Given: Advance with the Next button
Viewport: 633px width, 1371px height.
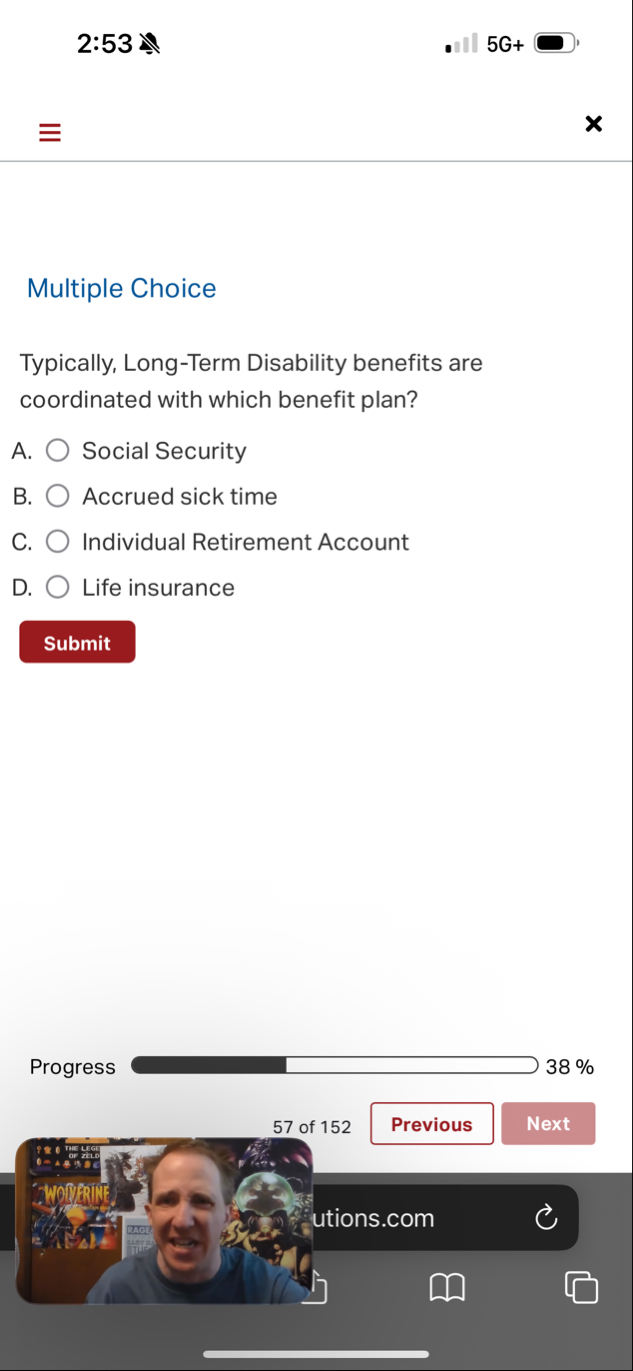Looking at the screenshot, I should 548,1124.
